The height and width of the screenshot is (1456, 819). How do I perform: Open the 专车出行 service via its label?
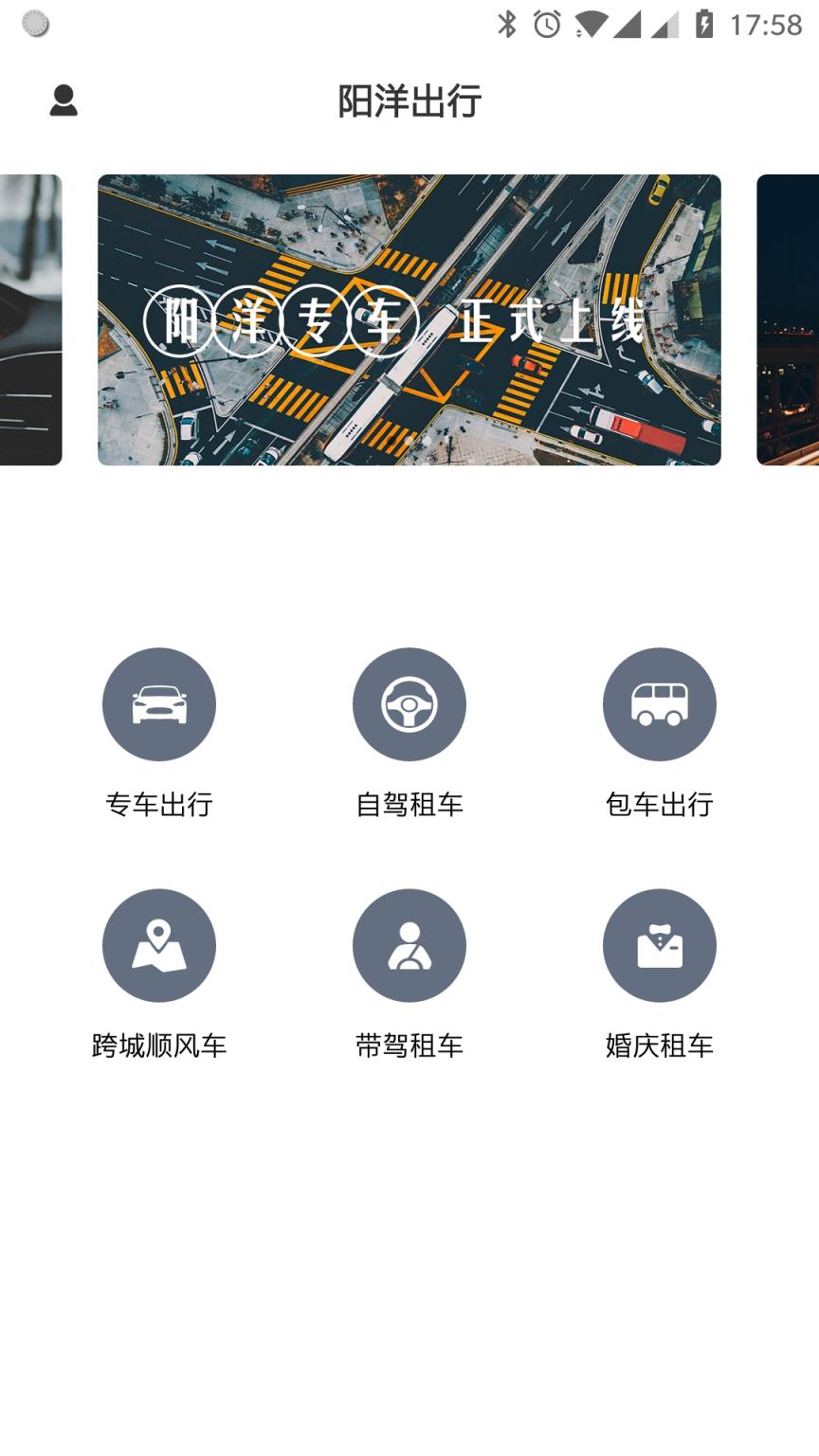[x=159, y=805]
